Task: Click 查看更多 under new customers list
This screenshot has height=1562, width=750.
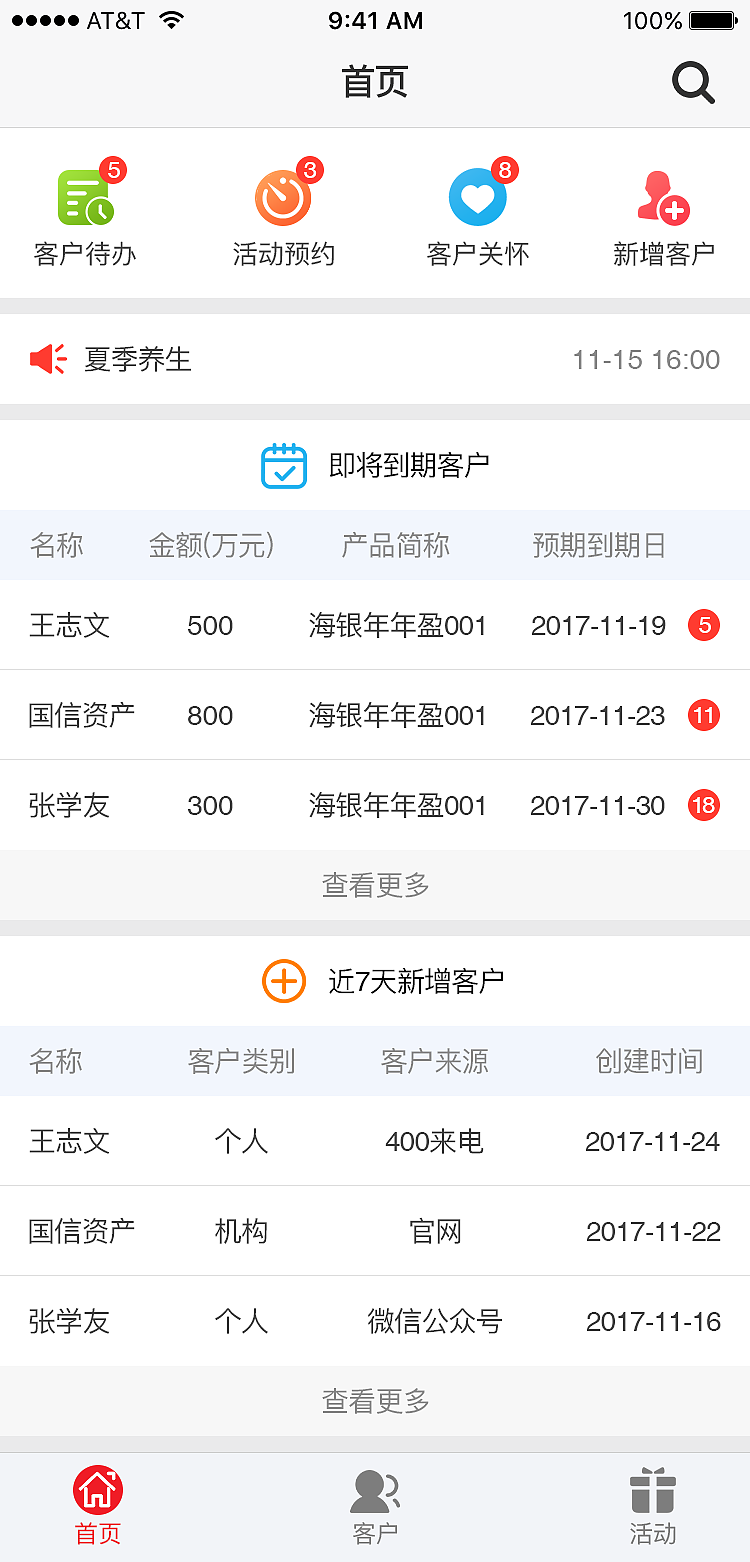Action: [374, 1401]
